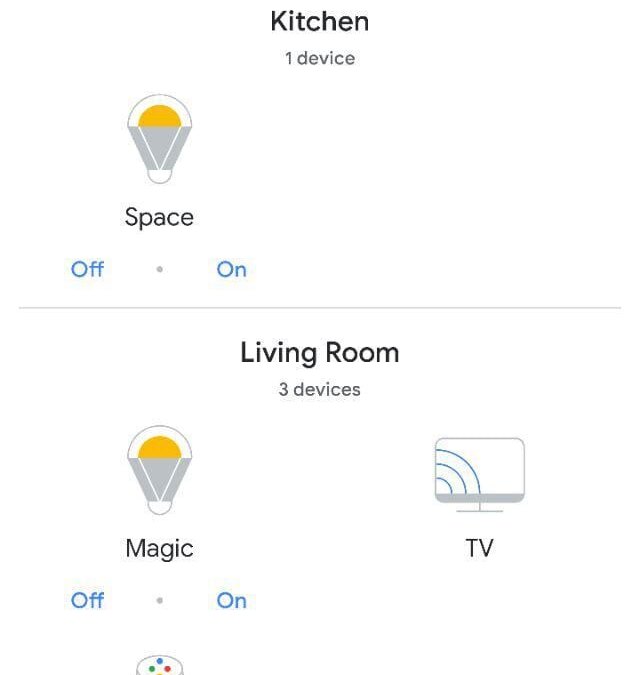Turn on the Magic light

click(231, 600)
